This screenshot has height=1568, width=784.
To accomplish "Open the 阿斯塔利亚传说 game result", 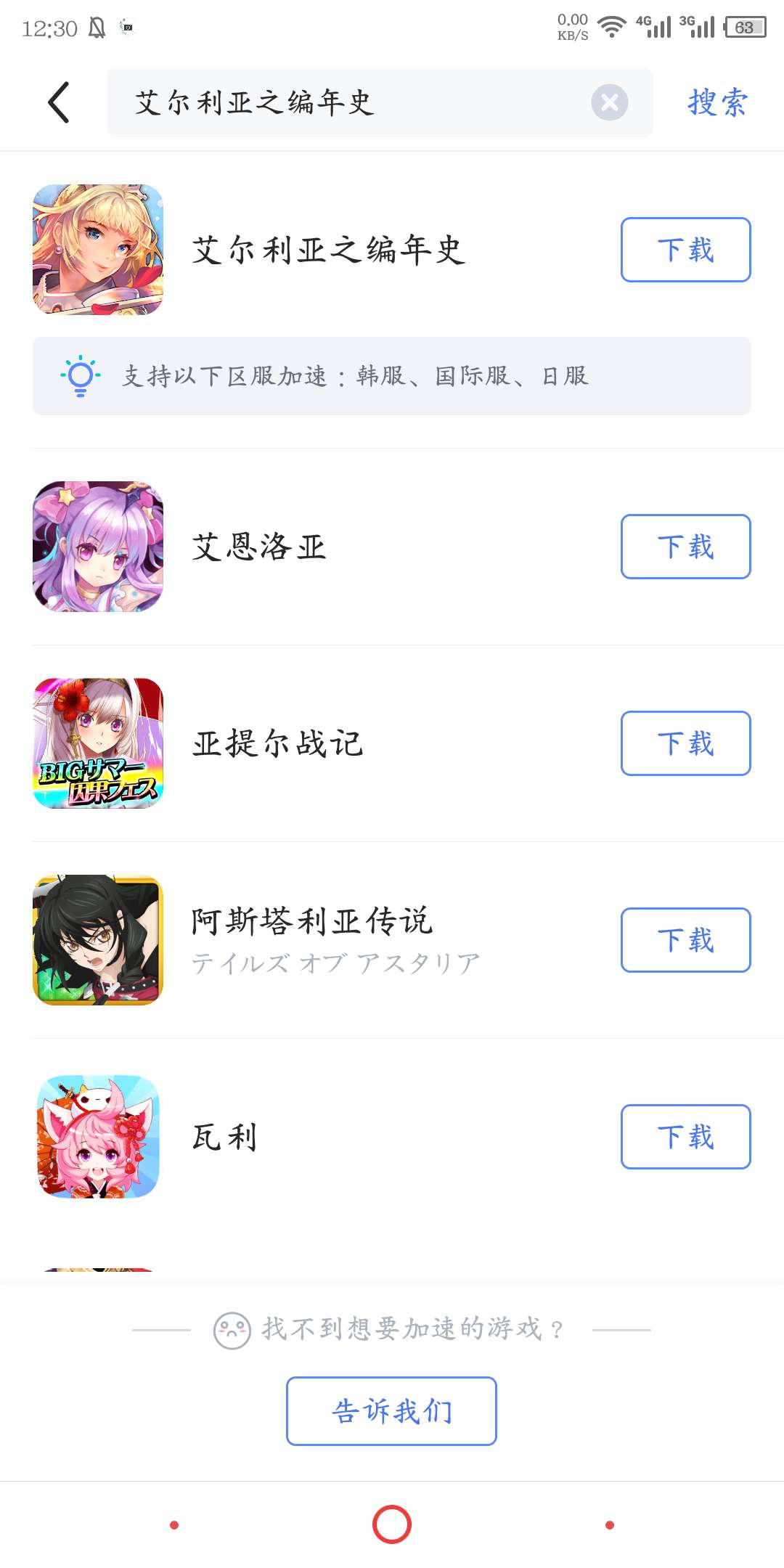I will tap(312, 922).
